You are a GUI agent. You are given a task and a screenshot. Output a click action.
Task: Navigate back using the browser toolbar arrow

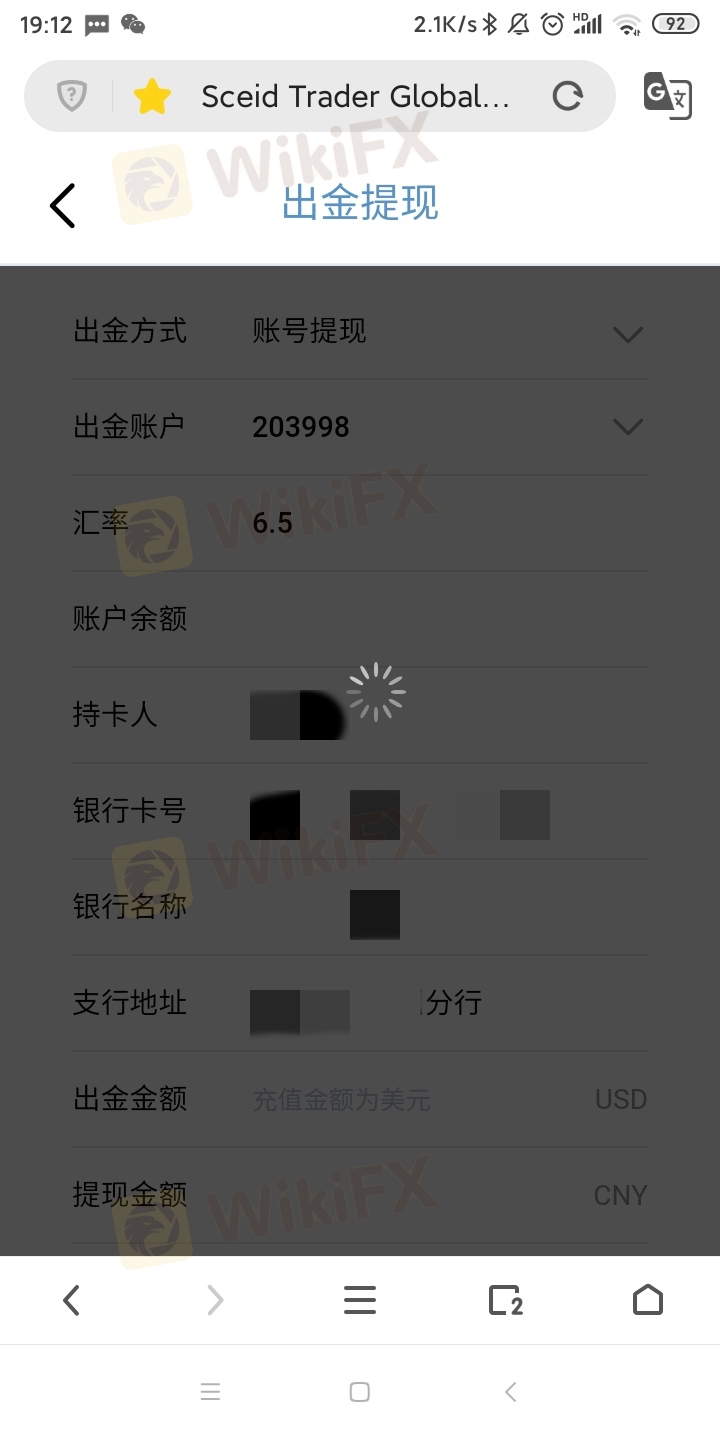[x=71, y=1300]
